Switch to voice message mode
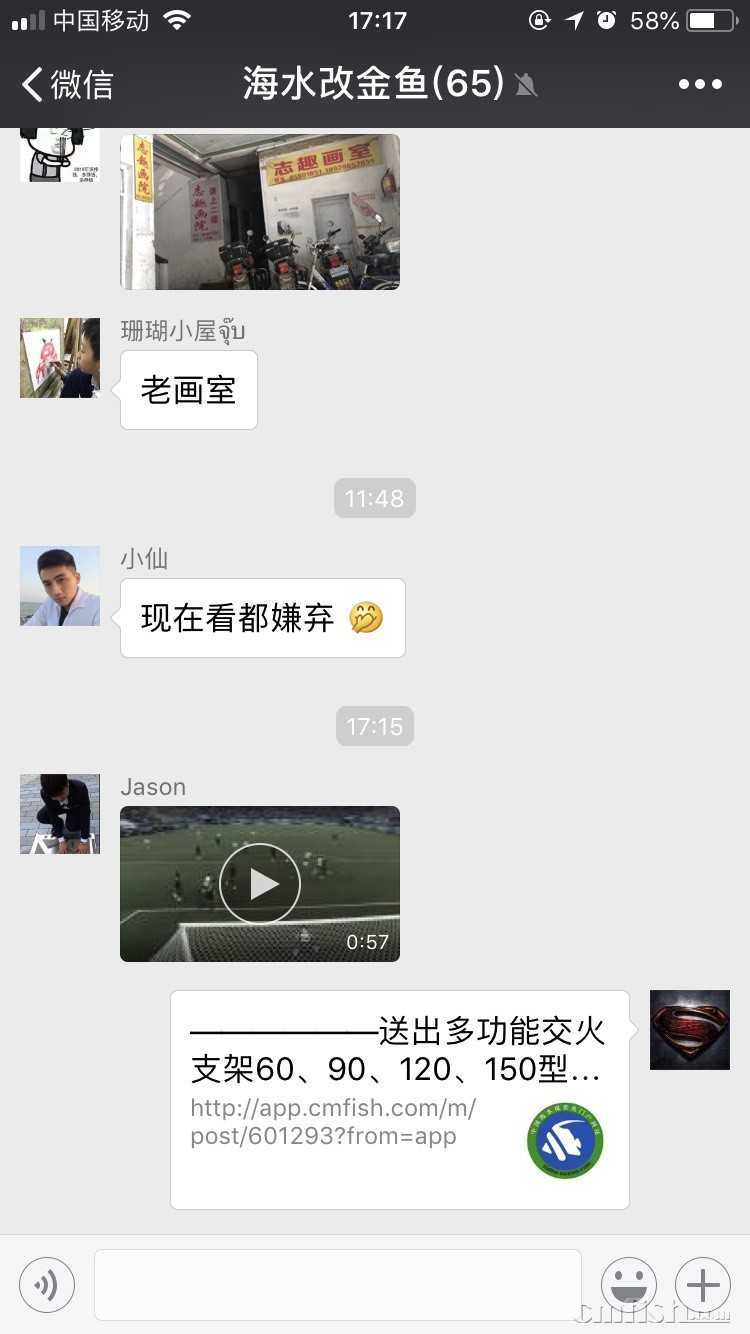Viewport: 750px width, 1334px height. click(x=47, y=1285)
